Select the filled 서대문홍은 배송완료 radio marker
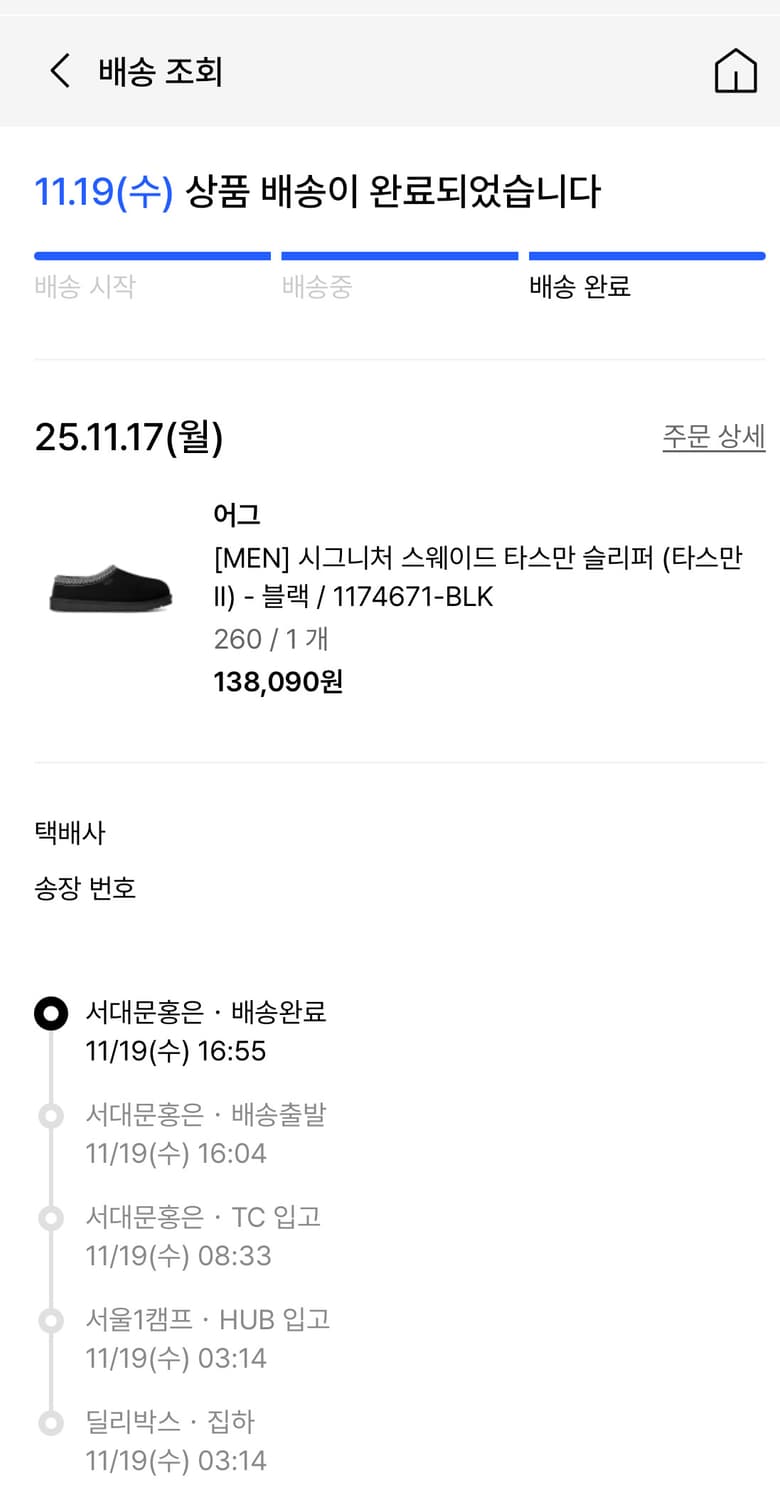The image size is (780, 1500). [x=50, y=1013]
